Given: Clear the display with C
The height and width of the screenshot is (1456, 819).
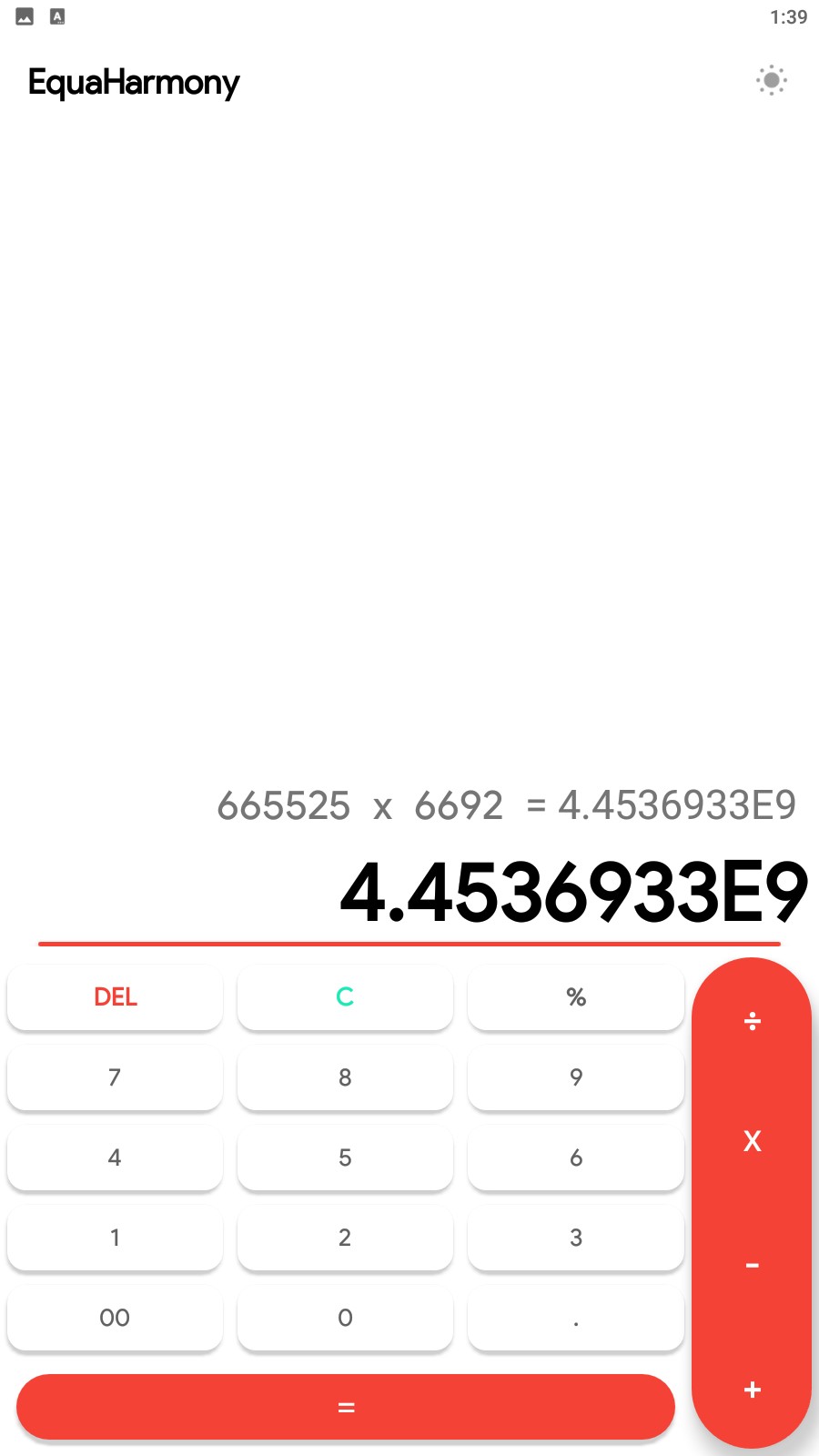Looking at the screenshot, I should (345, 996).
